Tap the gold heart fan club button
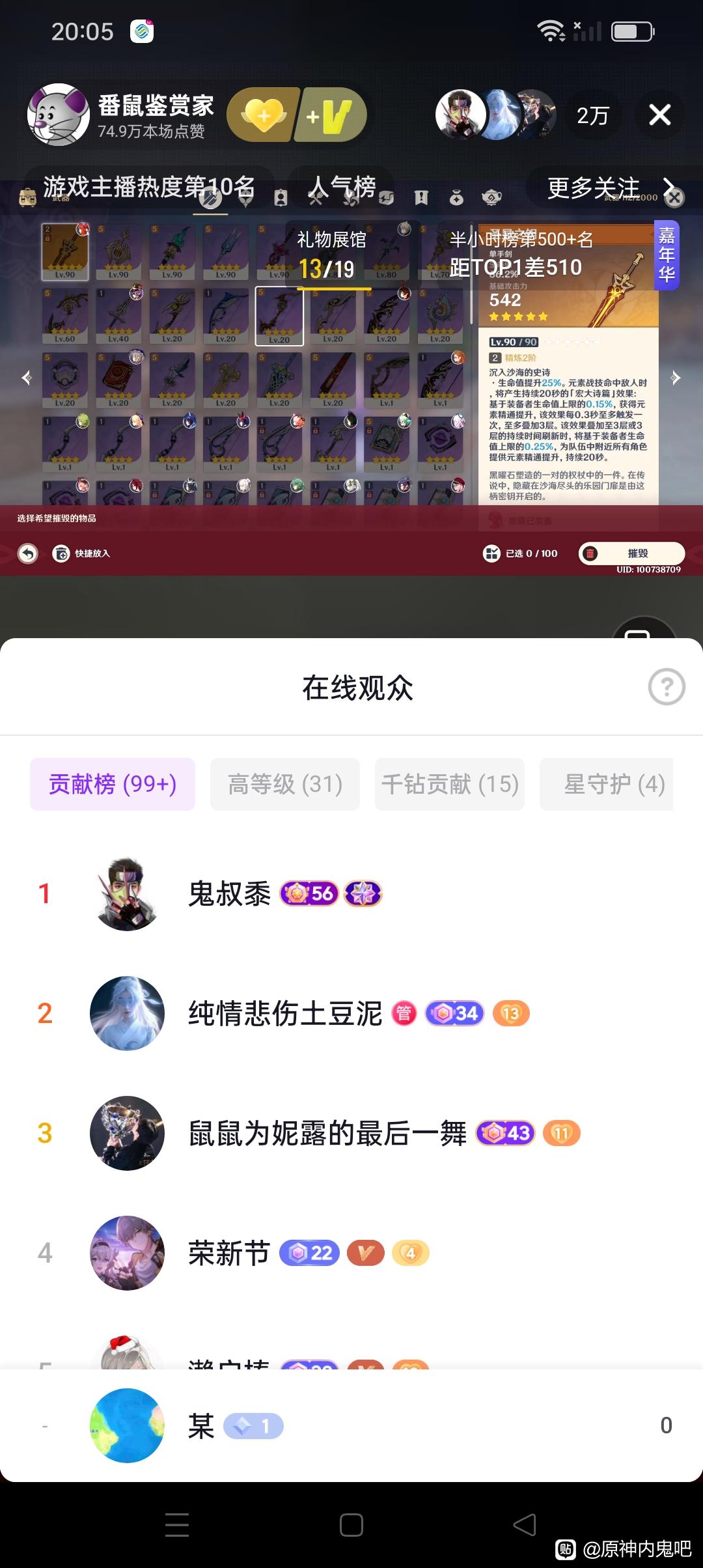Viewport: 703px width, 1568px height. (x=263, y=115)
